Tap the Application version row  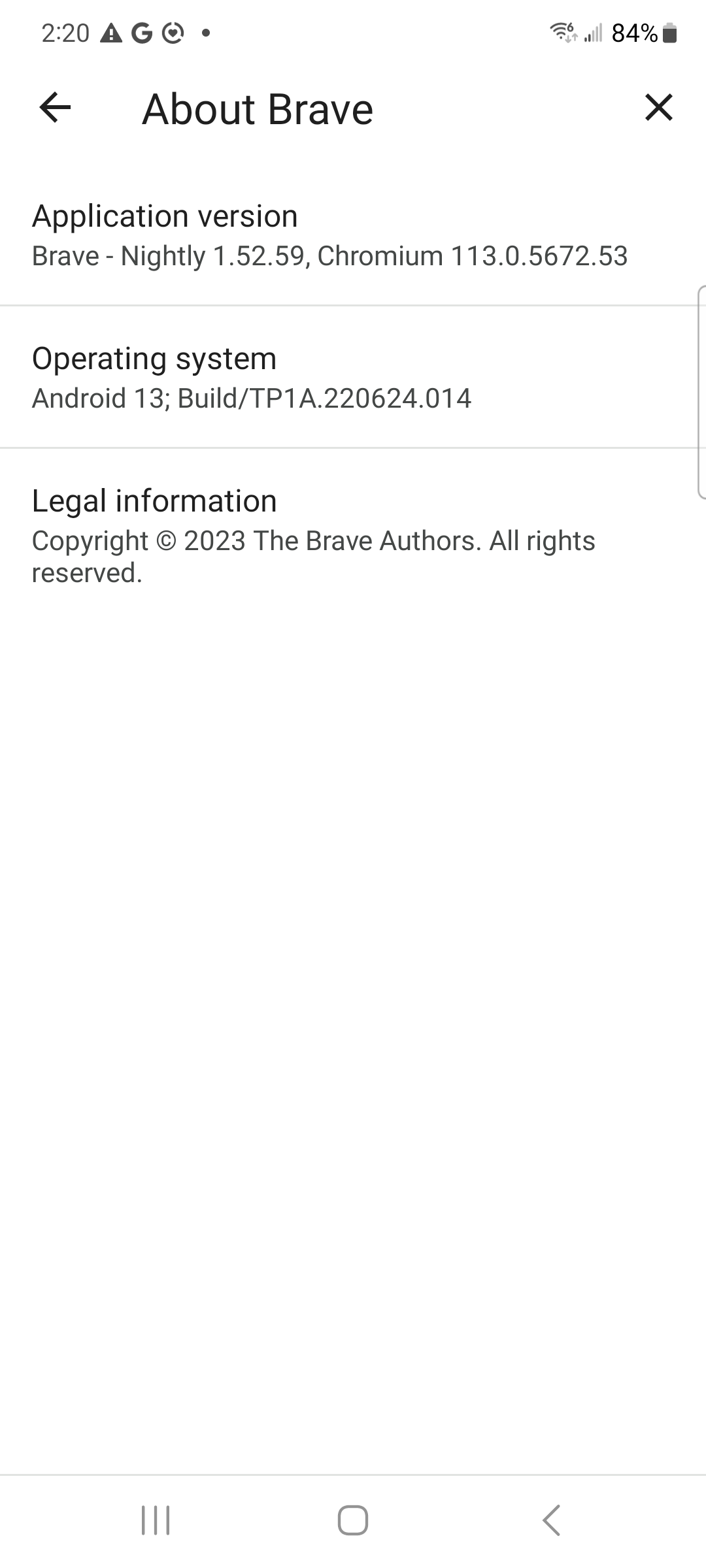353,235
